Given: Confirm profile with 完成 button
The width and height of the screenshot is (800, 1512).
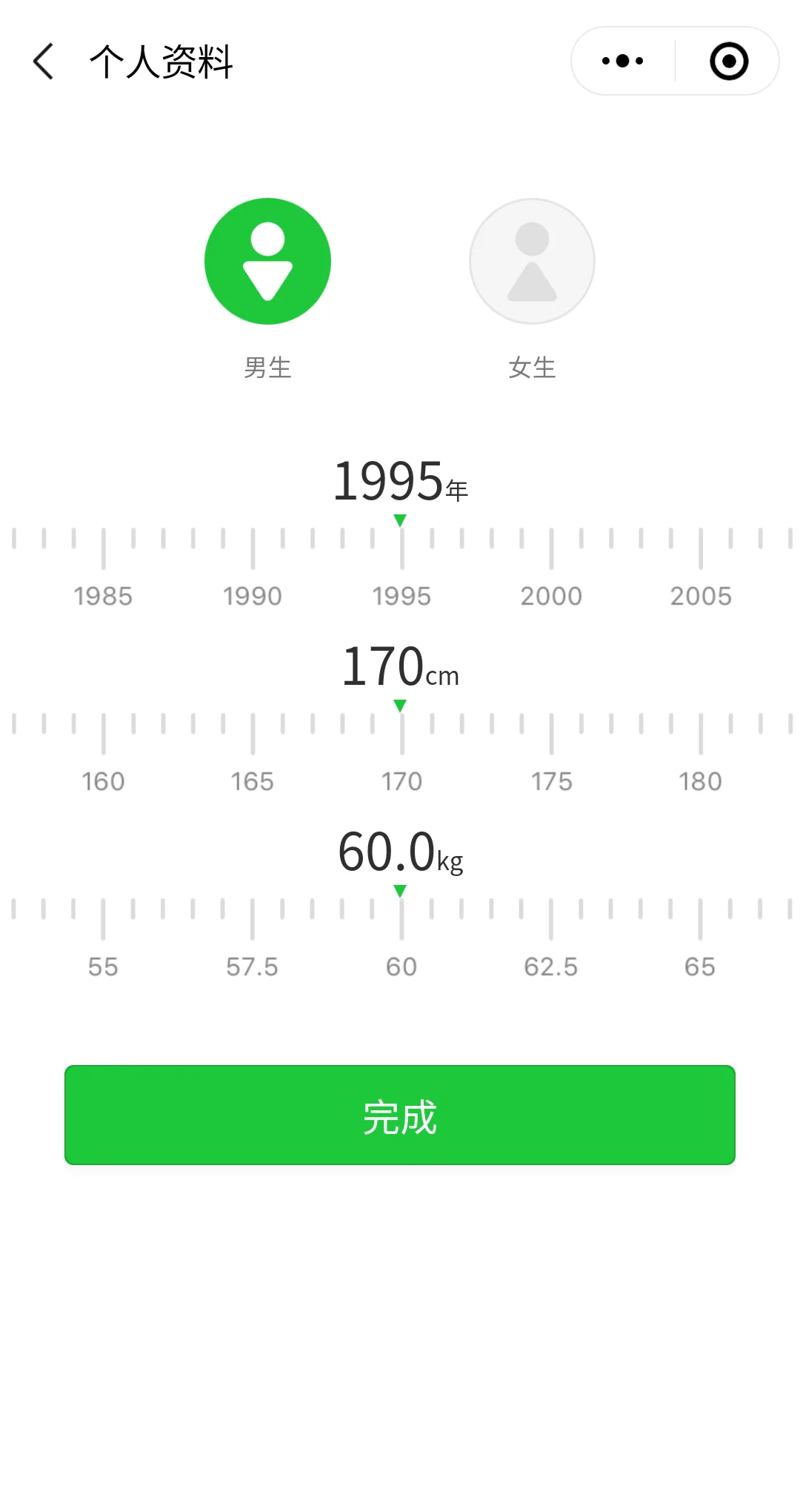Looking at the screenshot, I should pyautogui.click(x=400, y=1115).
